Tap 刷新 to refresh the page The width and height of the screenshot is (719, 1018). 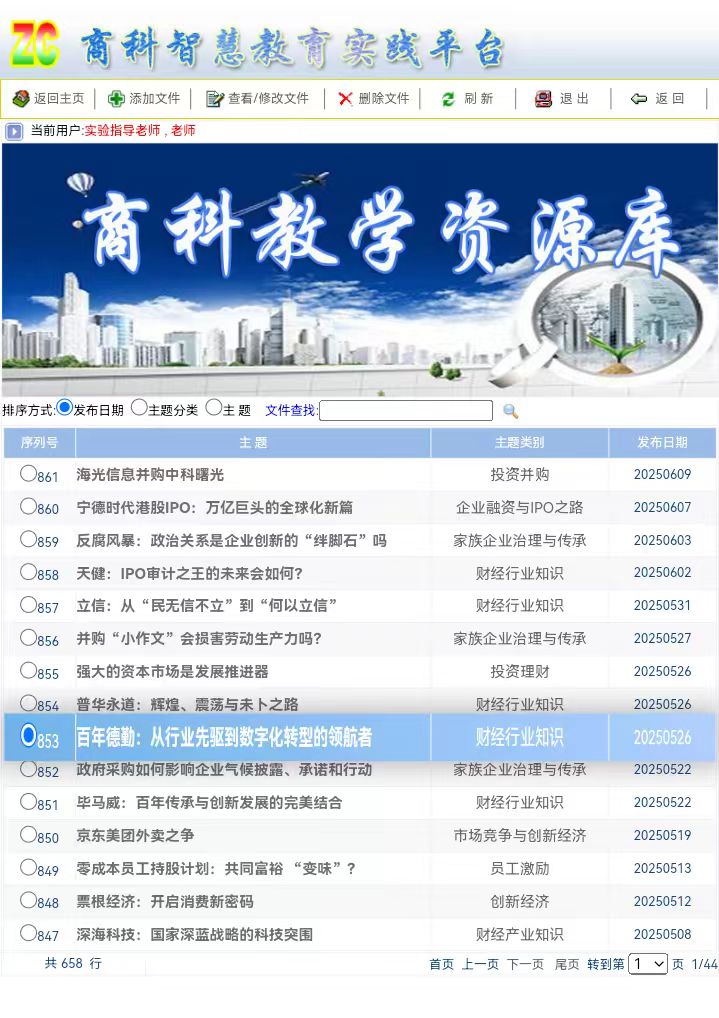click(467, 98)
